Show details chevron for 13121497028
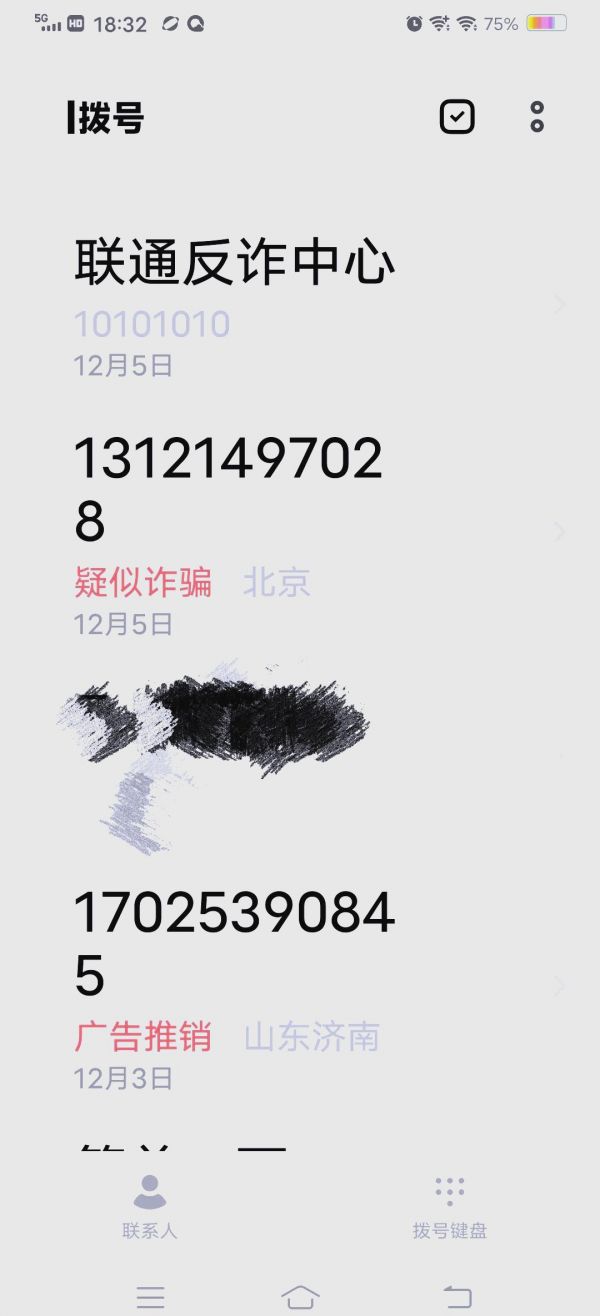600x1316 pixels. tap(560, 531)
